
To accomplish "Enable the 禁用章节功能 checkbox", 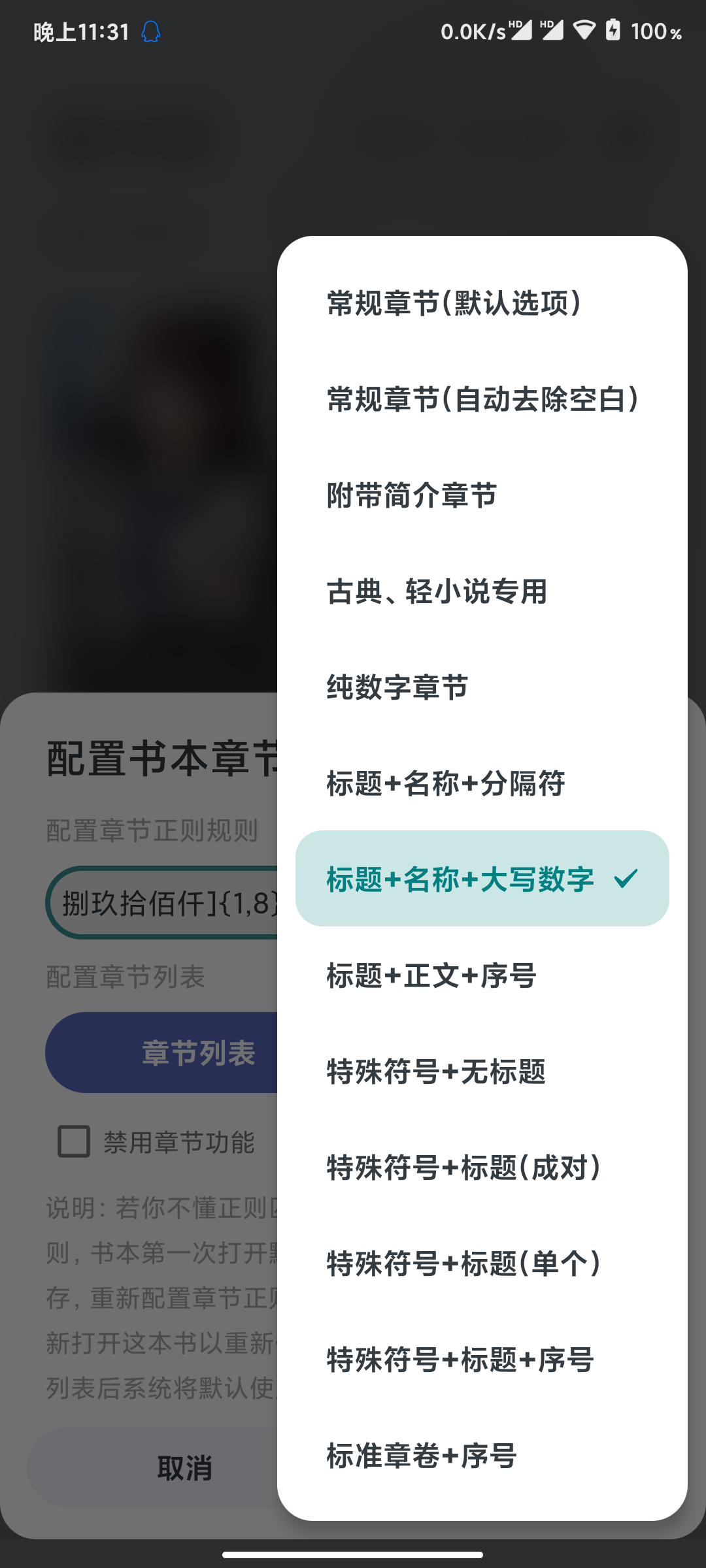I will coord(73,1141).
